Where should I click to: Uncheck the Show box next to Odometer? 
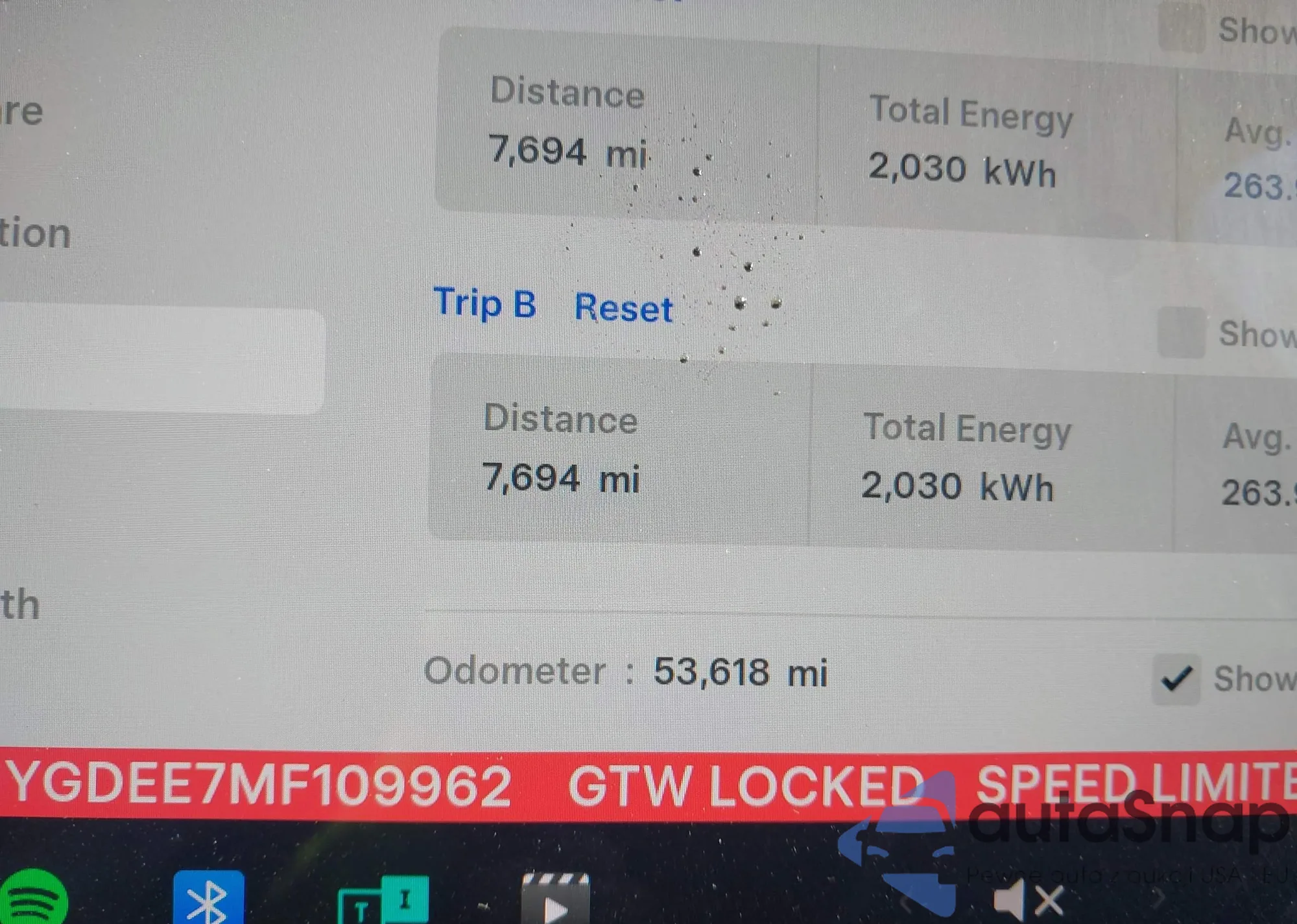(x=1176, y=679)
